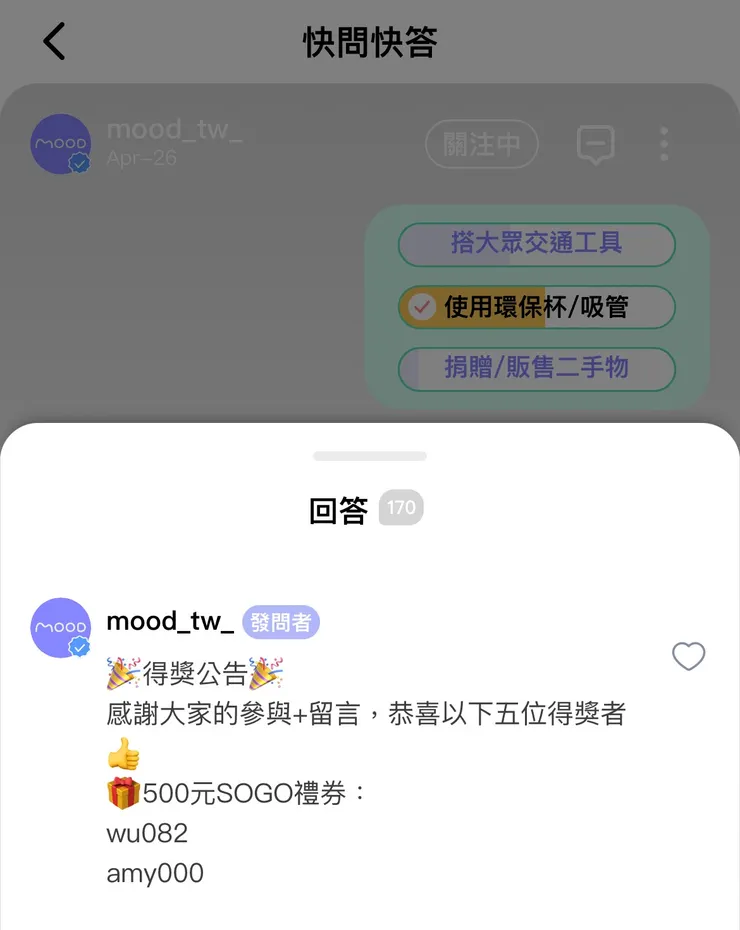The width and height of the screenshot is (740, 930).
Task: Expand the answers sheet via drag handle
Action: click(x=369, y=456)
